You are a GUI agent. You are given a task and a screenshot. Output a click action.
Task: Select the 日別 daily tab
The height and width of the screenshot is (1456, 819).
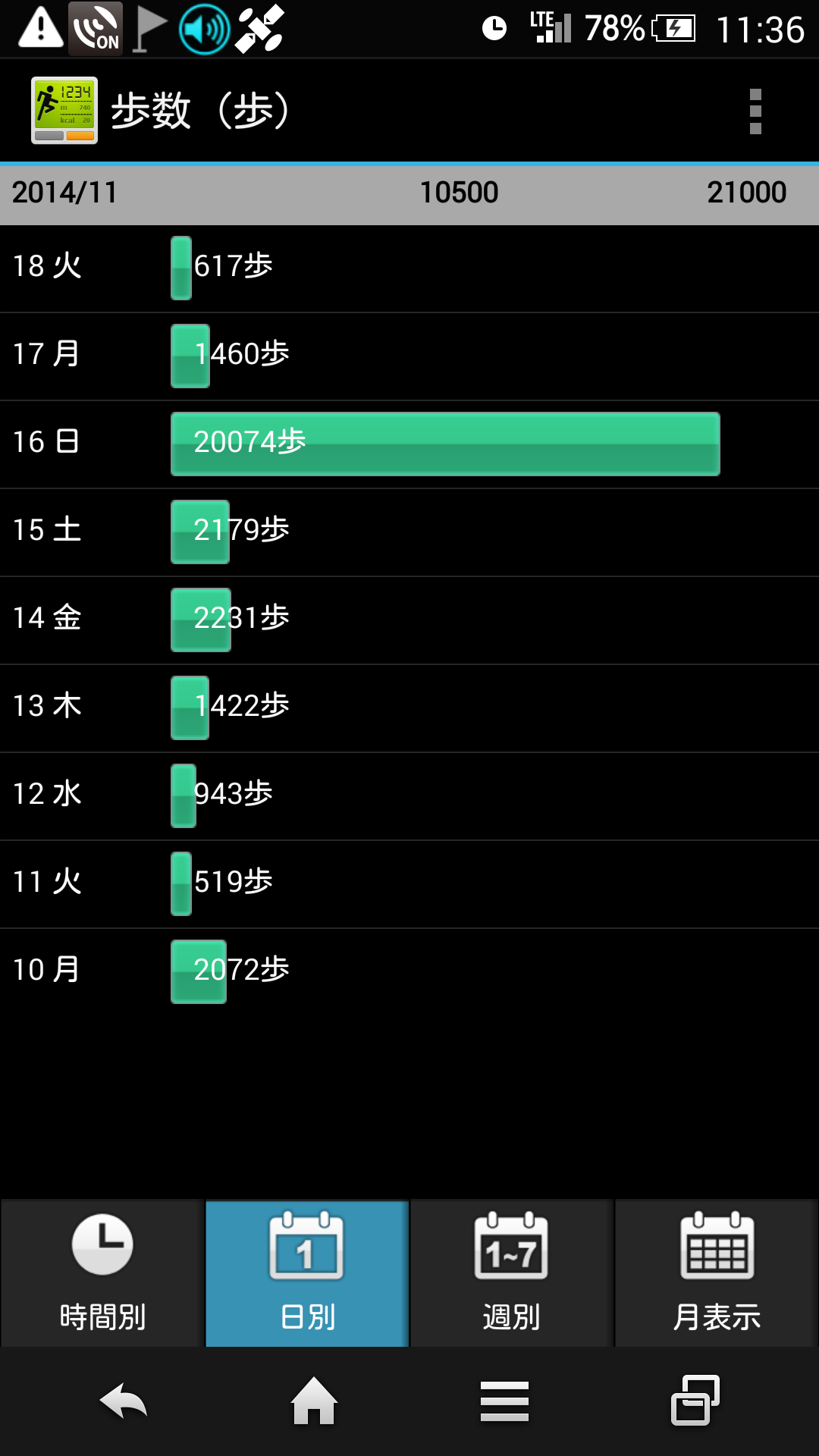pos(307,1273)
